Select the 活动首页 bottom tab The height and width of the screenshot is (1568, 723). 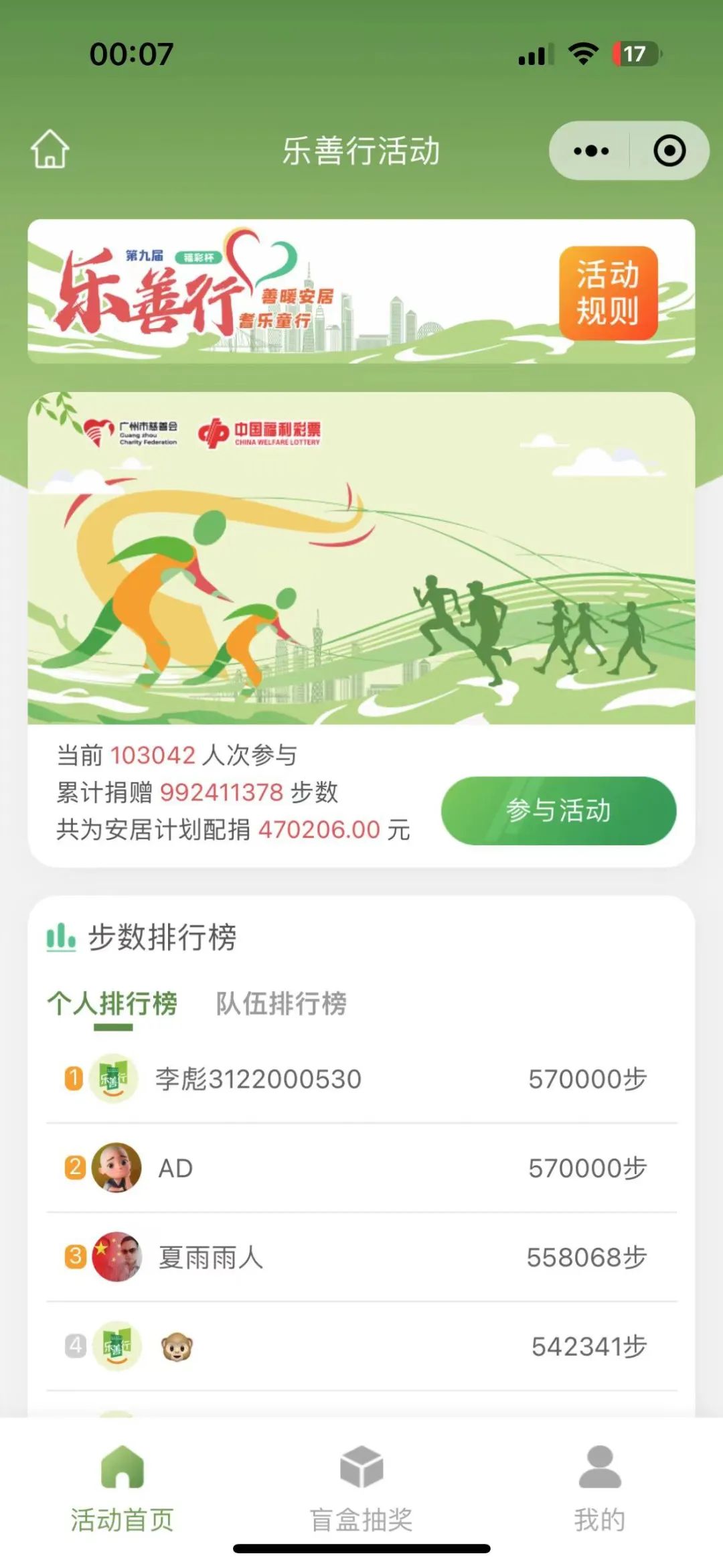(123, 1482)
